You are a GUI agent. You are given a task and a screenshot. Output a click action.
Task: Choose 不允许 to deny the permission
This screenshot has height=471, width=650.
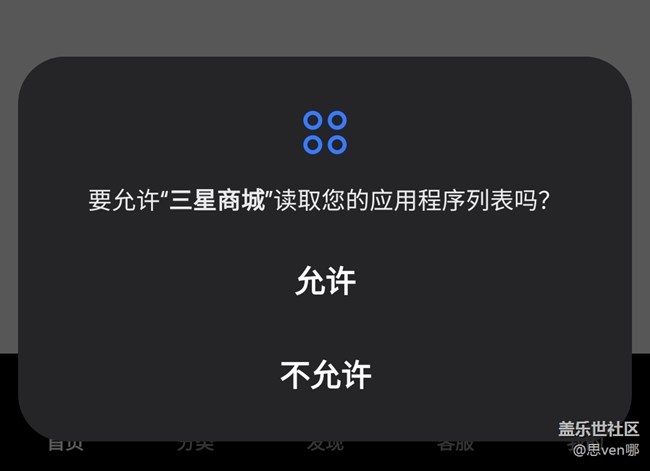[325, 375]
